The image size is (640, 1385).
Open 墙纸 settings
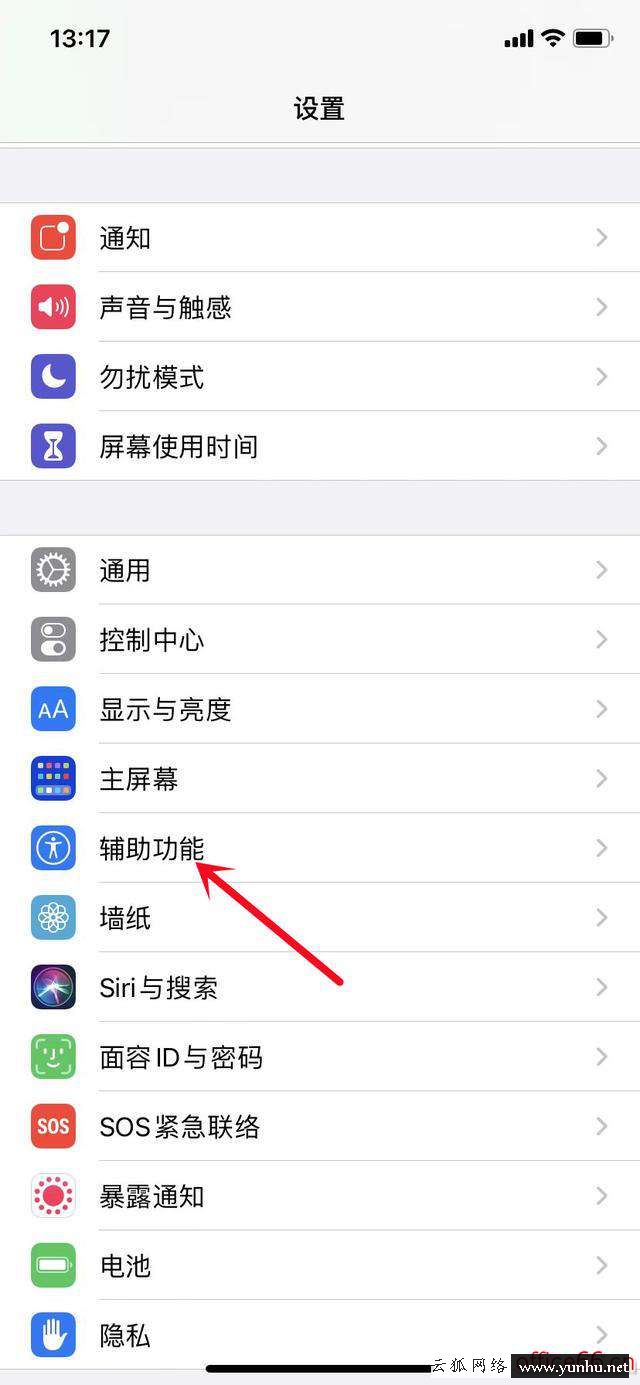(320, 918)
